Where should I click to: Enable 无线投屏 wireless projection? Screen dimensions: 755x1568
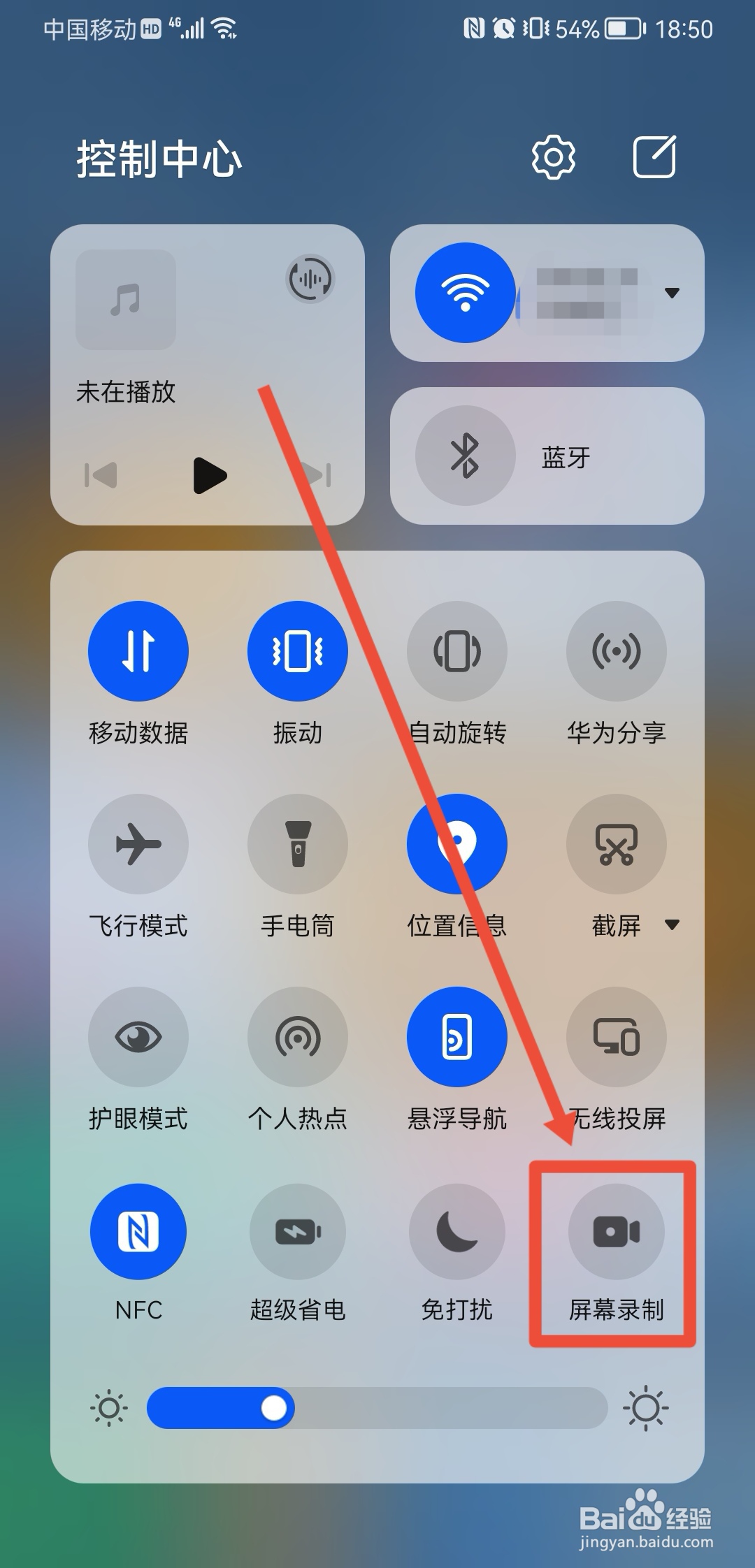616,1038
